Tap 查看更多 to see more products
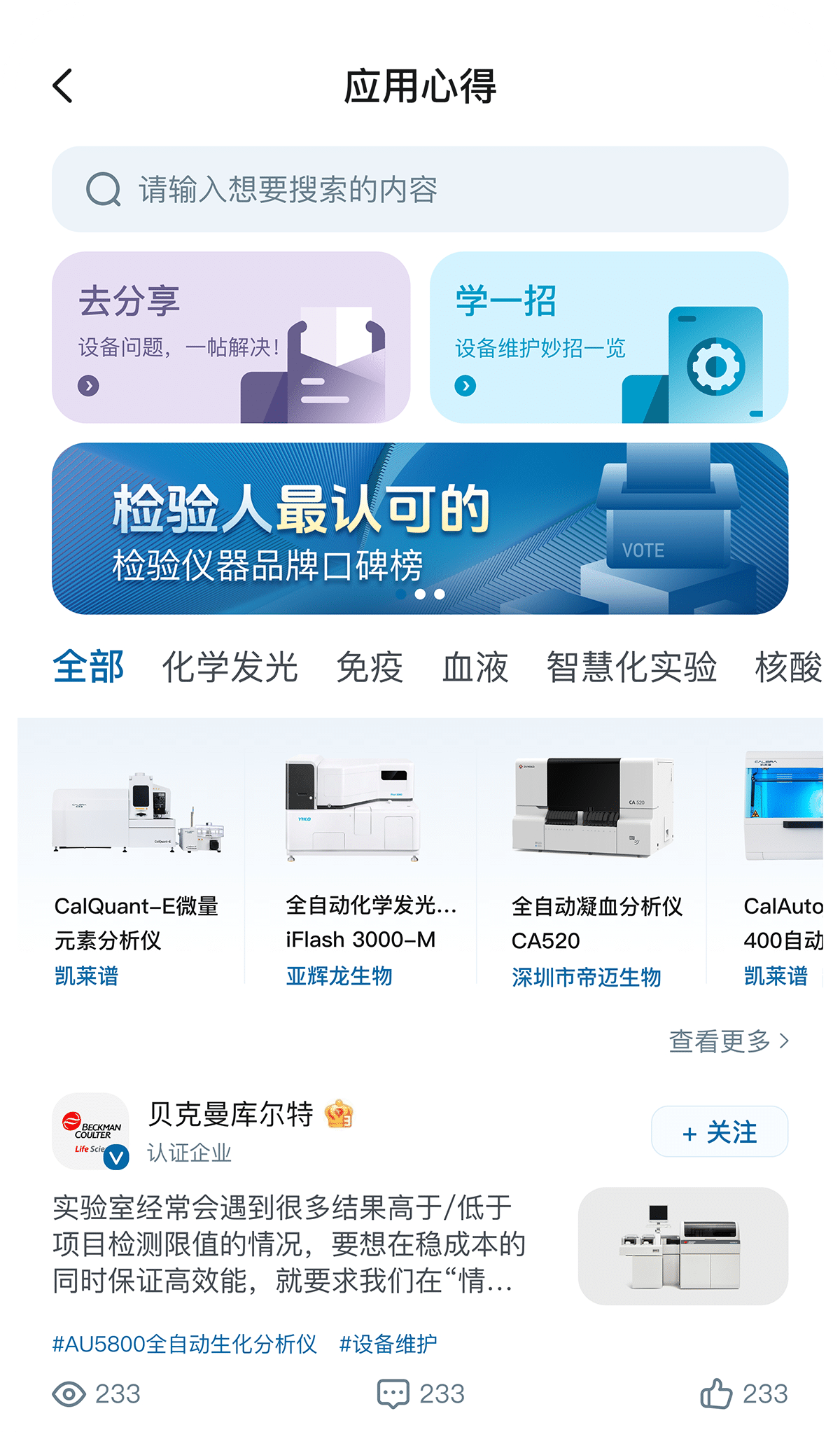 728,1041
